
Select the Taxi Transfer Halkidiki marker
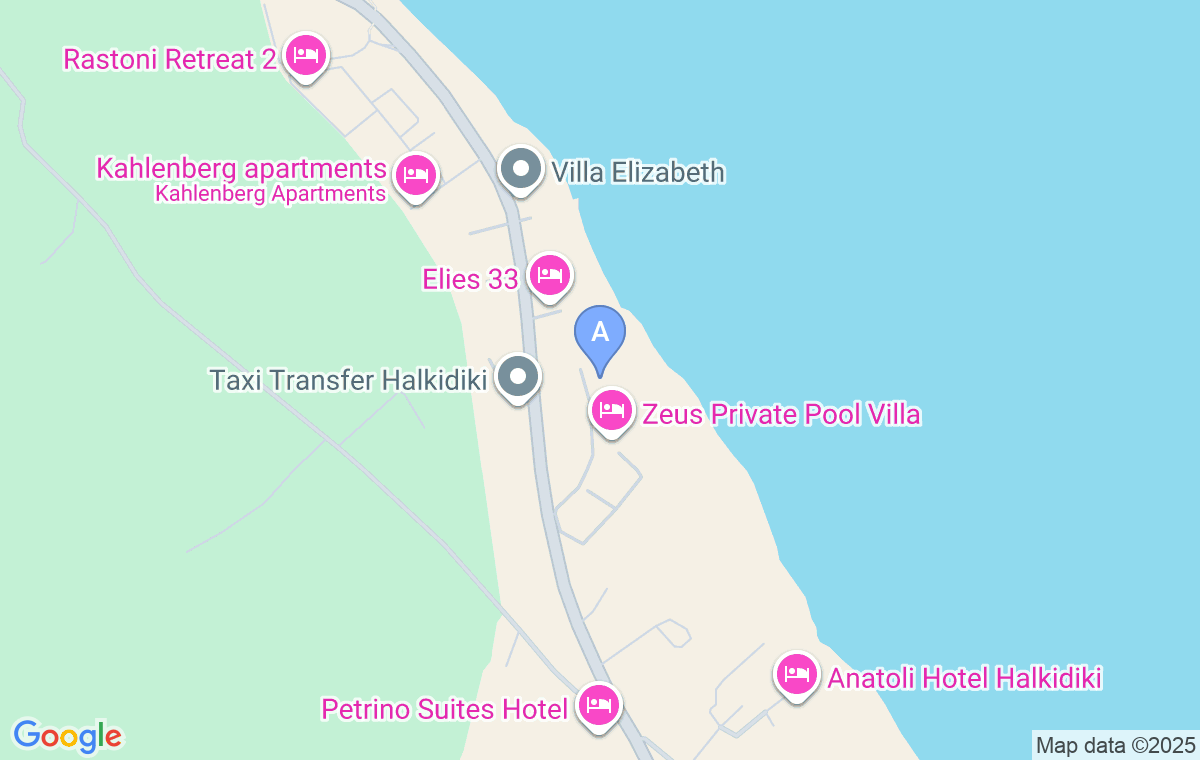518,377
